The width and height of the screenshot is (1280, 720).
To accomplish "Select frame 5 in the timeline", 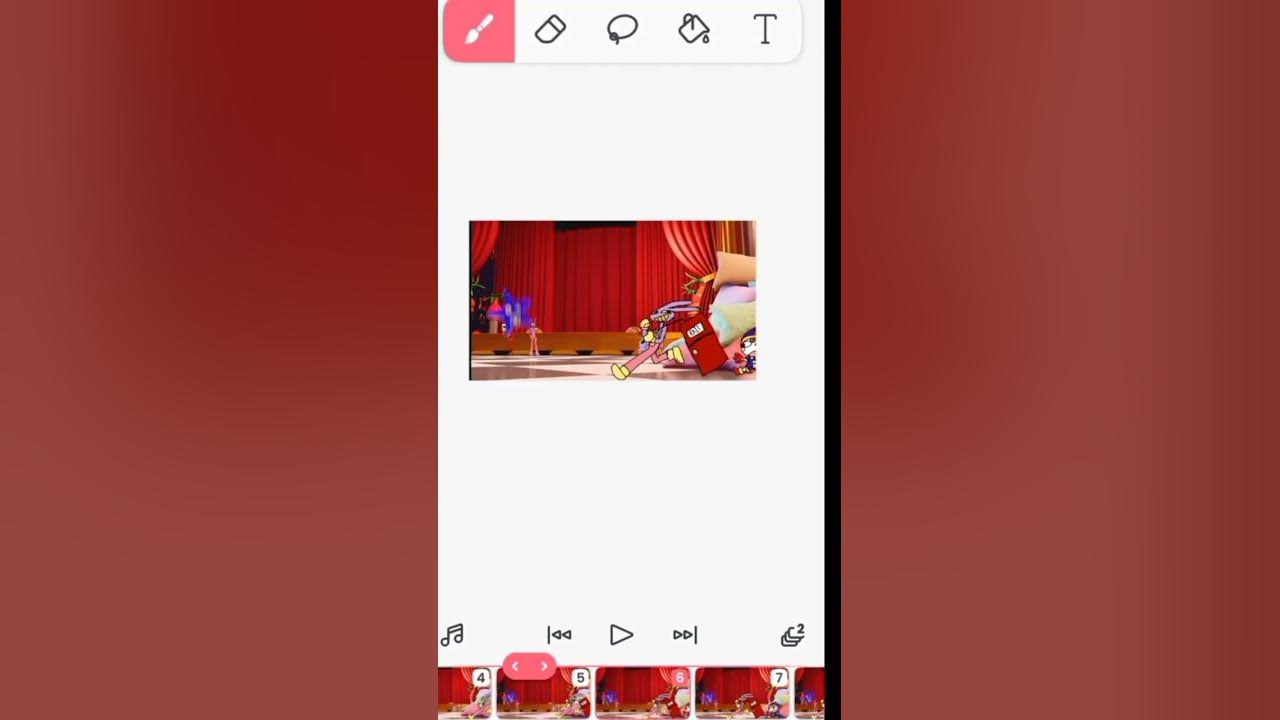I will 545,696.
